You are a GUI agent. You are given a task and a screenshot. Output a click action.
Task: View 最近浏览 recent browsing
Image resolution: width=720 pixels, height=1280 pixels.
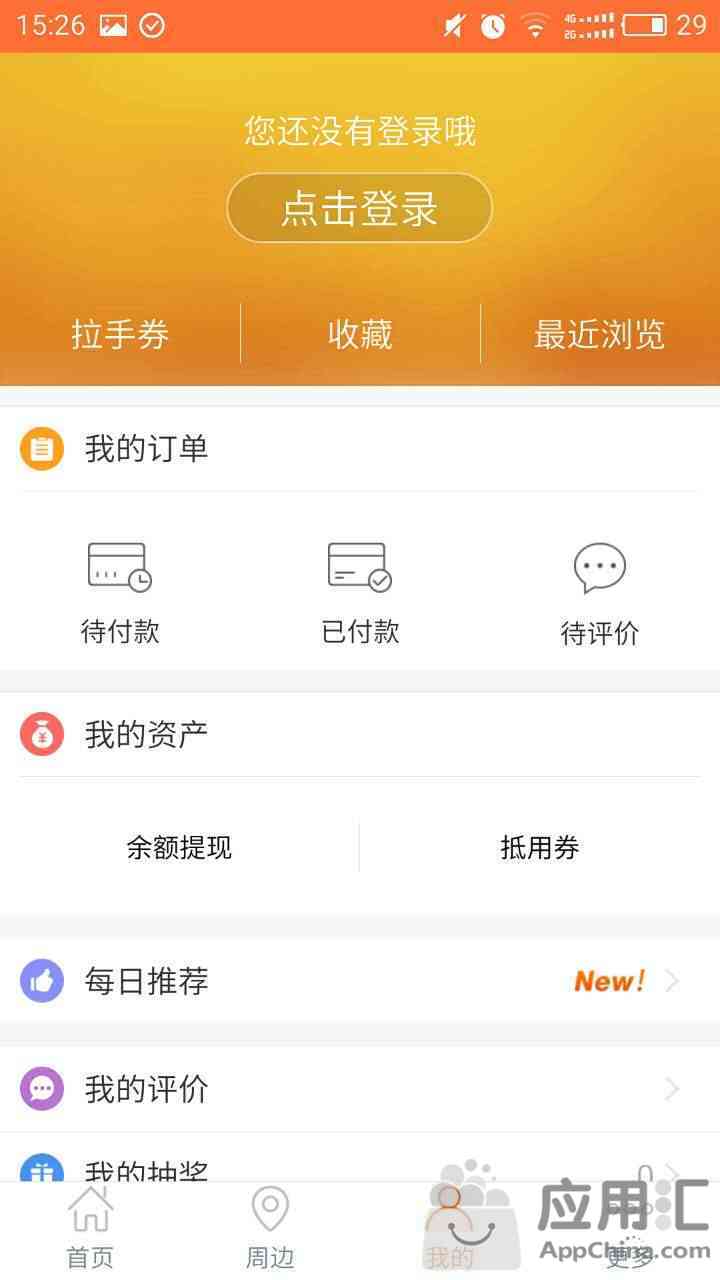pyautogui.click(x=599, y=334)
